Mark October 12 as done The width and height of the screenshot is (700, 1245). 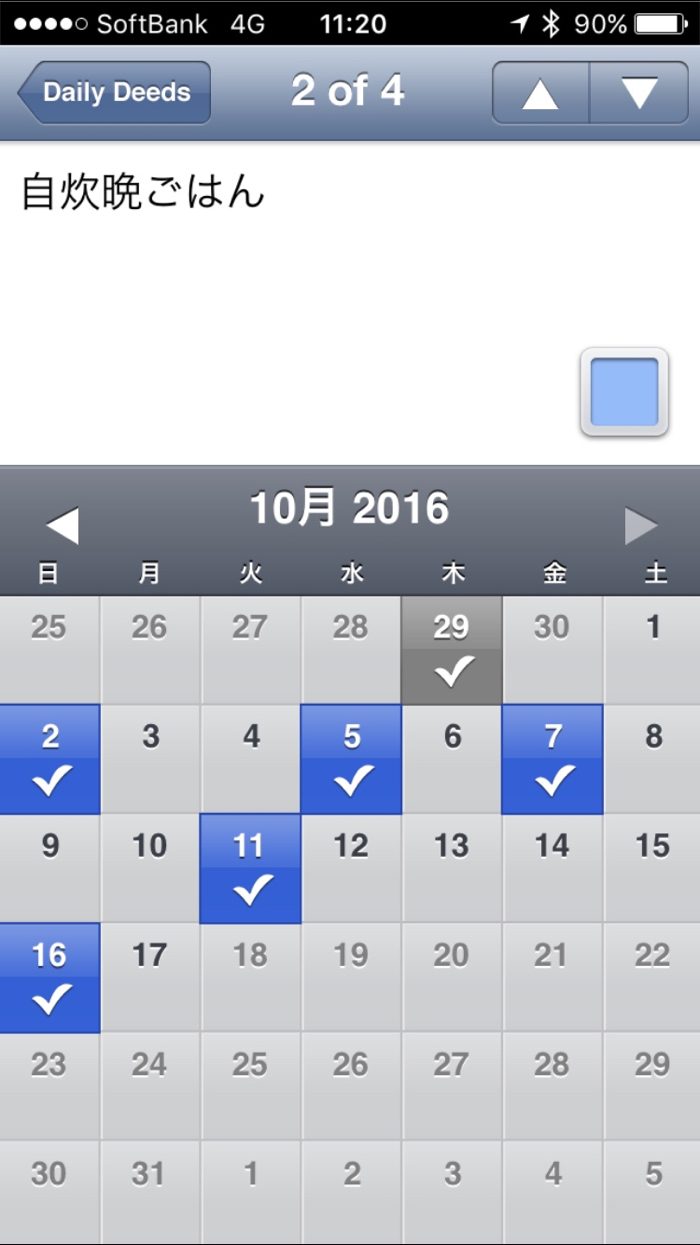pyautogui.click(x=351, y=868)
